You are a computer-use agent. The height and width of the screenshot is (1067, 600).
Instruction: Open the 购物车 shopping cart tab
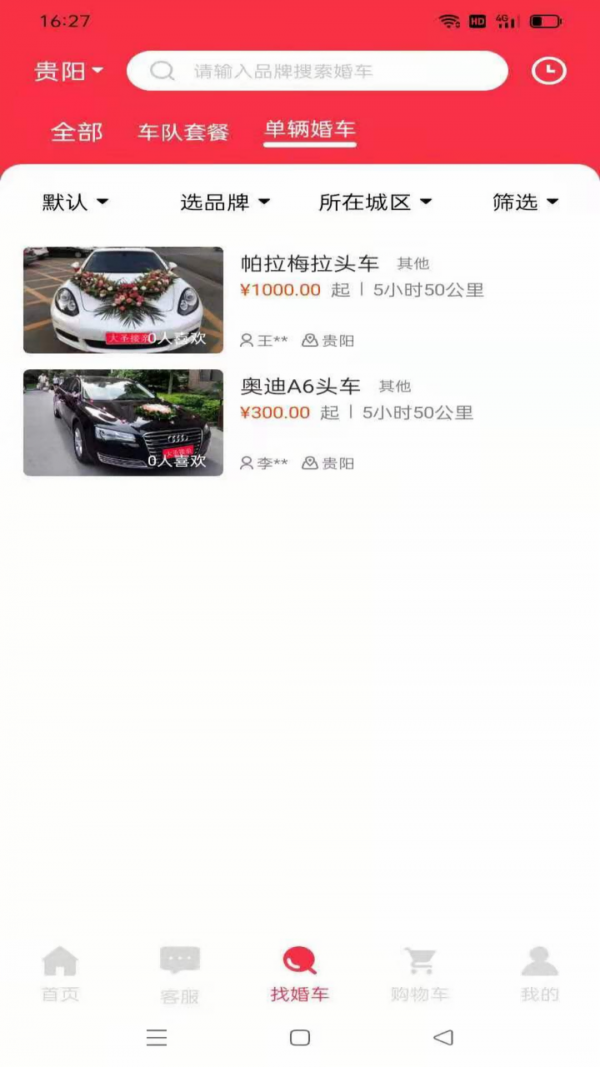(420, 974)
